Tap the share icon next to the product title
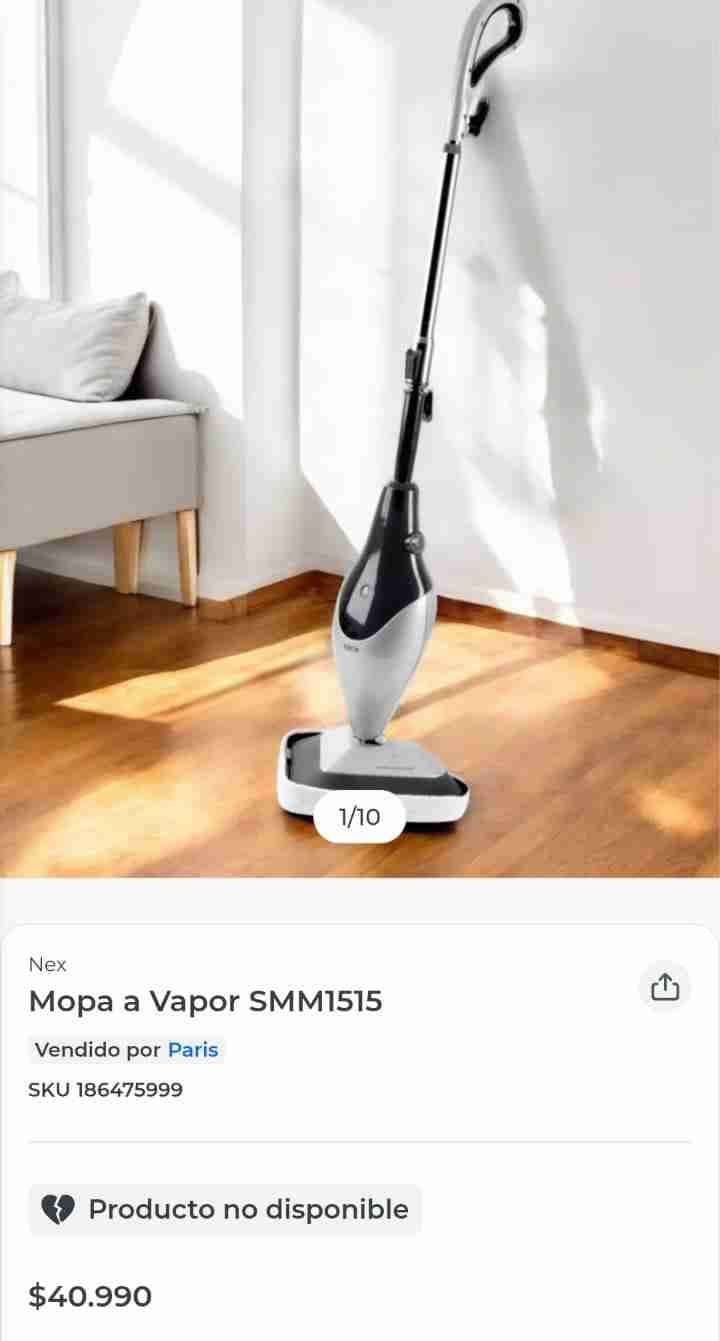This screenshot has width=720, height=1341. [664, 987]
